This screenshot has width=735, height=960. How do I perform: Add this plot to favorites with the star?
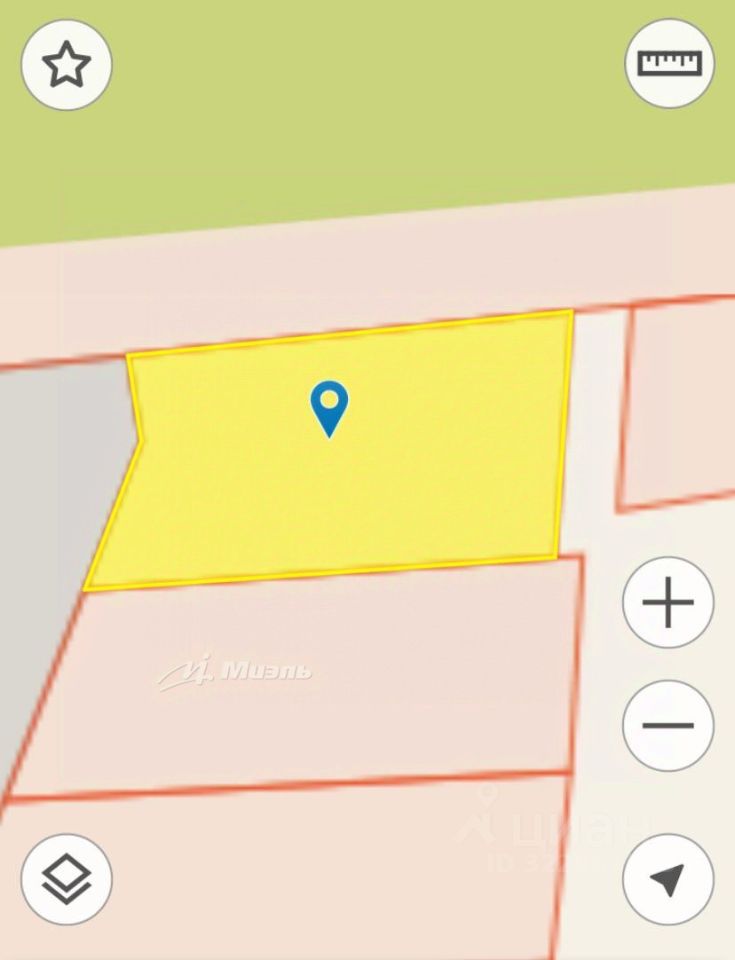[x=66, y=64]
